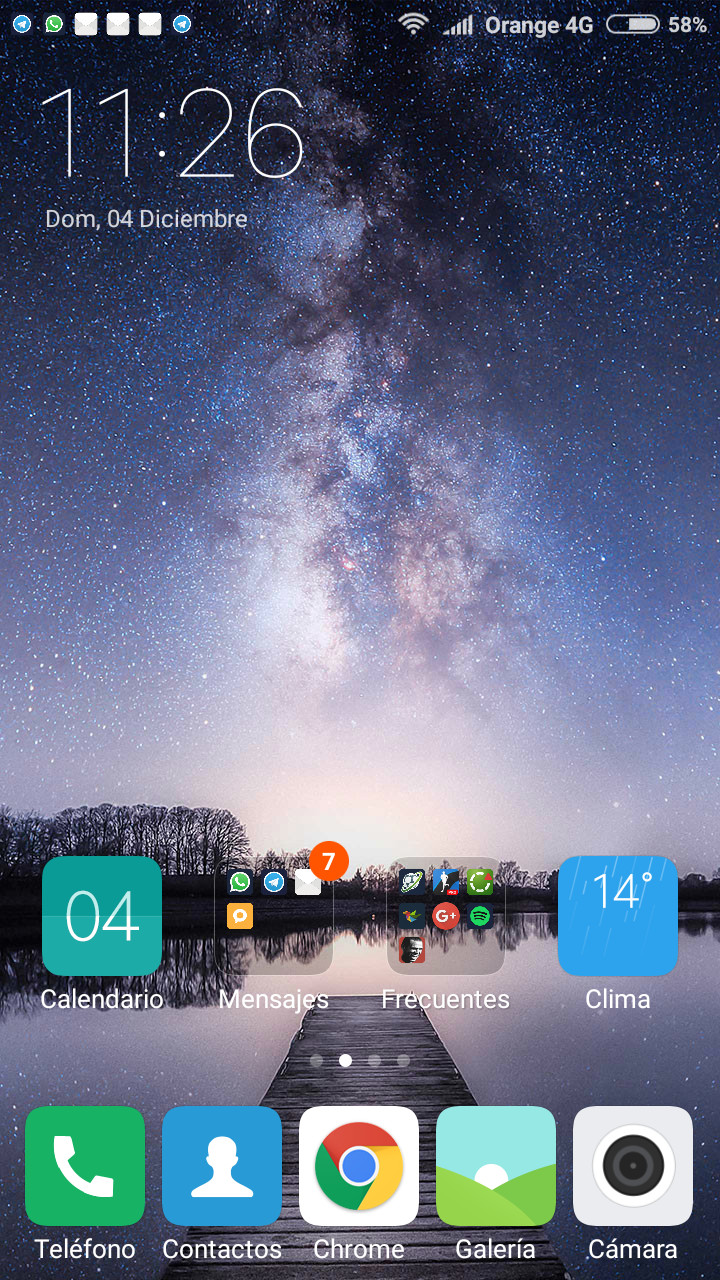Viewport: 720px width, 1280px height.
Task: Launch the Chrome browser
Action: [359, 1166]
